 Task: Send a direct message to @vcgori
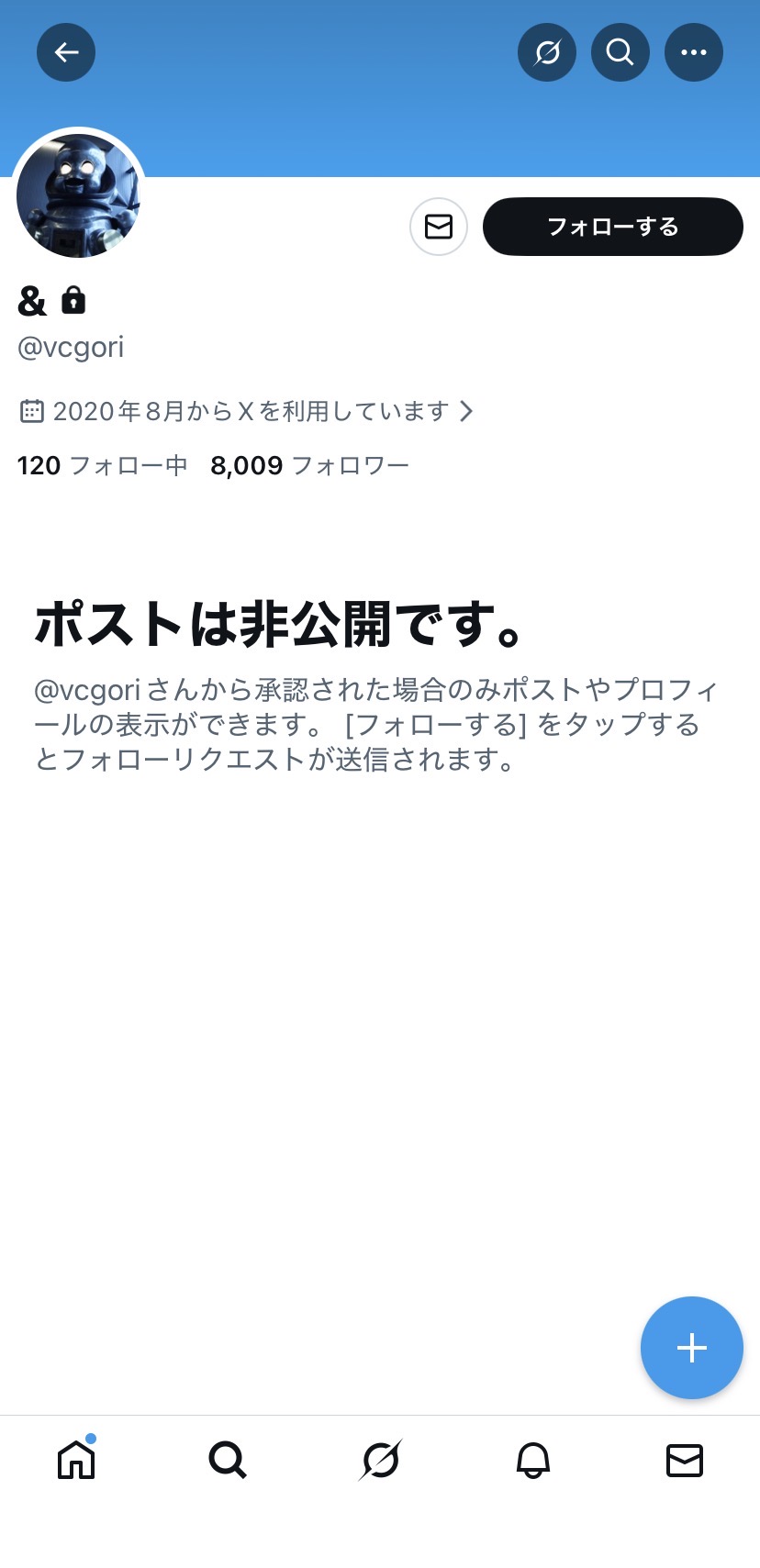pos(439,227)
